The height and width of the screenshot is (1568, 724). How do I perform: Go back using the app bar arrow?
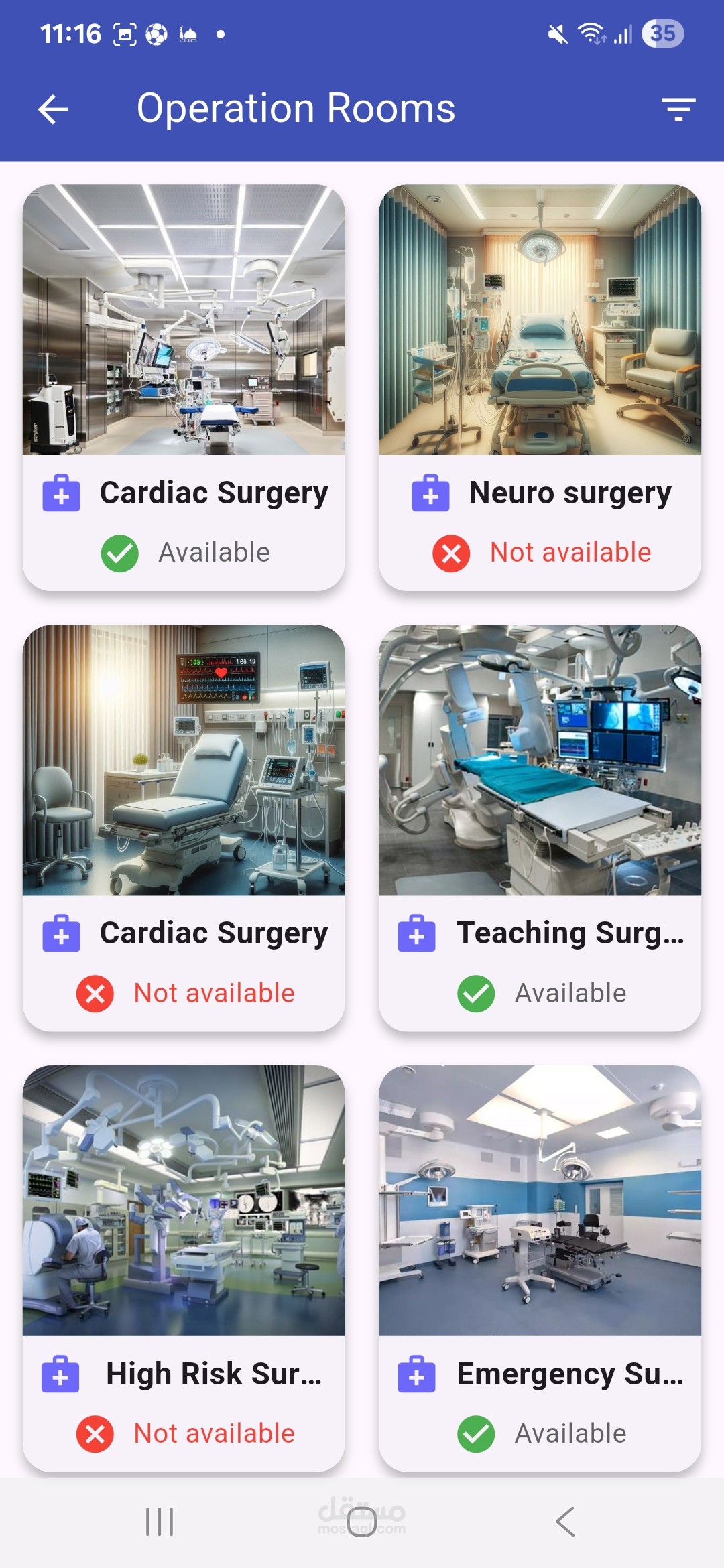(x=53, y=109)
